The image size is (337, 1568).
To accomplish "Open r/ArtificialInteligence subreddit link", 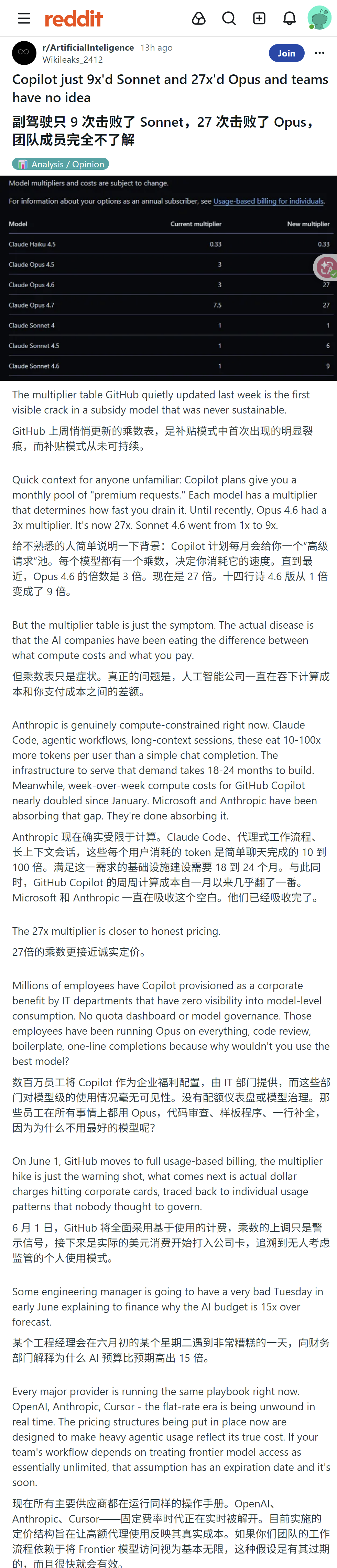I will 88,48.
